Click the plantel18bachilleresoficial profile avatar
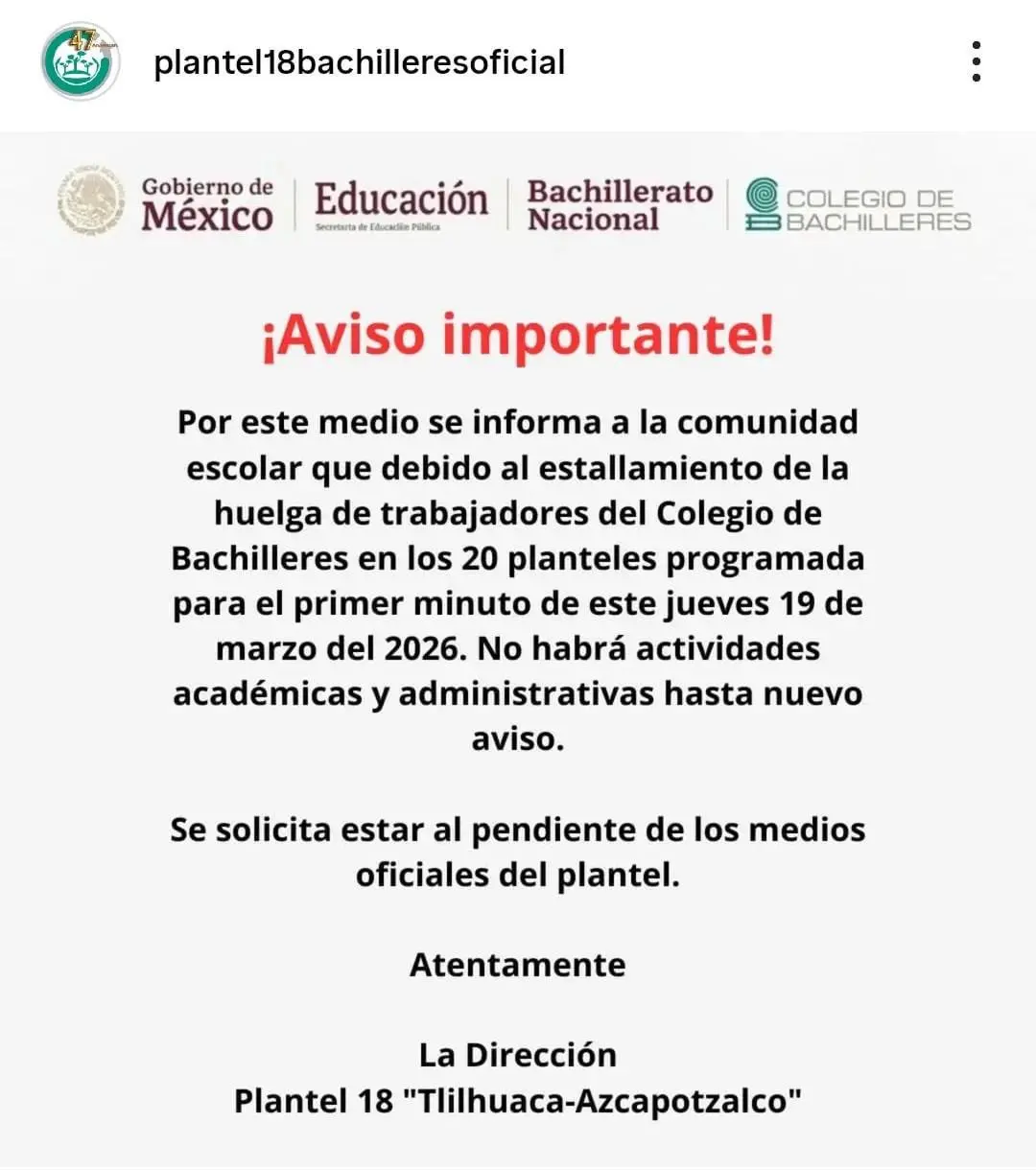The height and width of the screenshot is (1170, 1036). pyautogui.click(x=79, y=62)
